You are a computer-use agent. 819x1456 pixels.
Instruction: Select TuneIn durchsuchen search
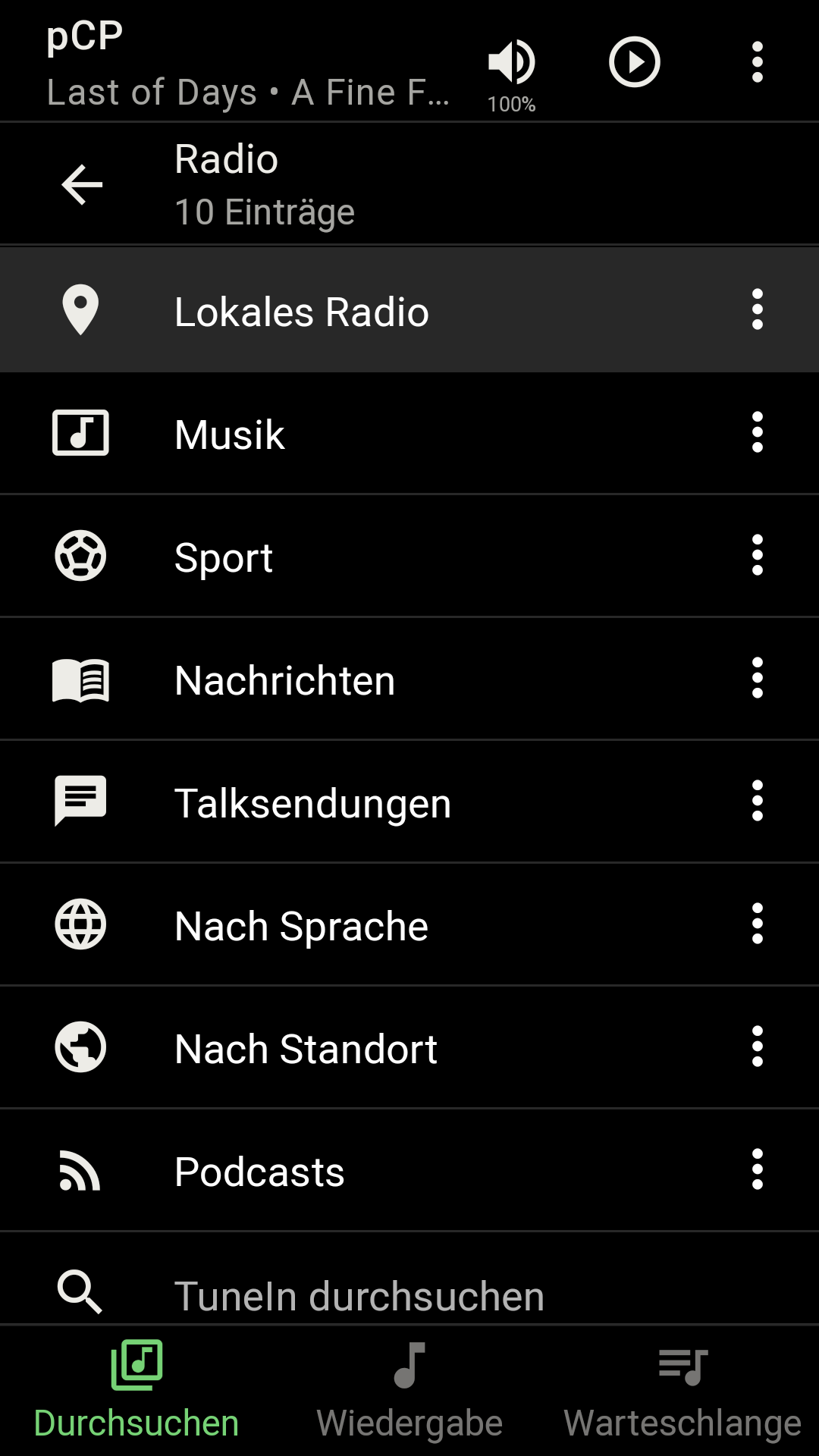(409, 1279)
